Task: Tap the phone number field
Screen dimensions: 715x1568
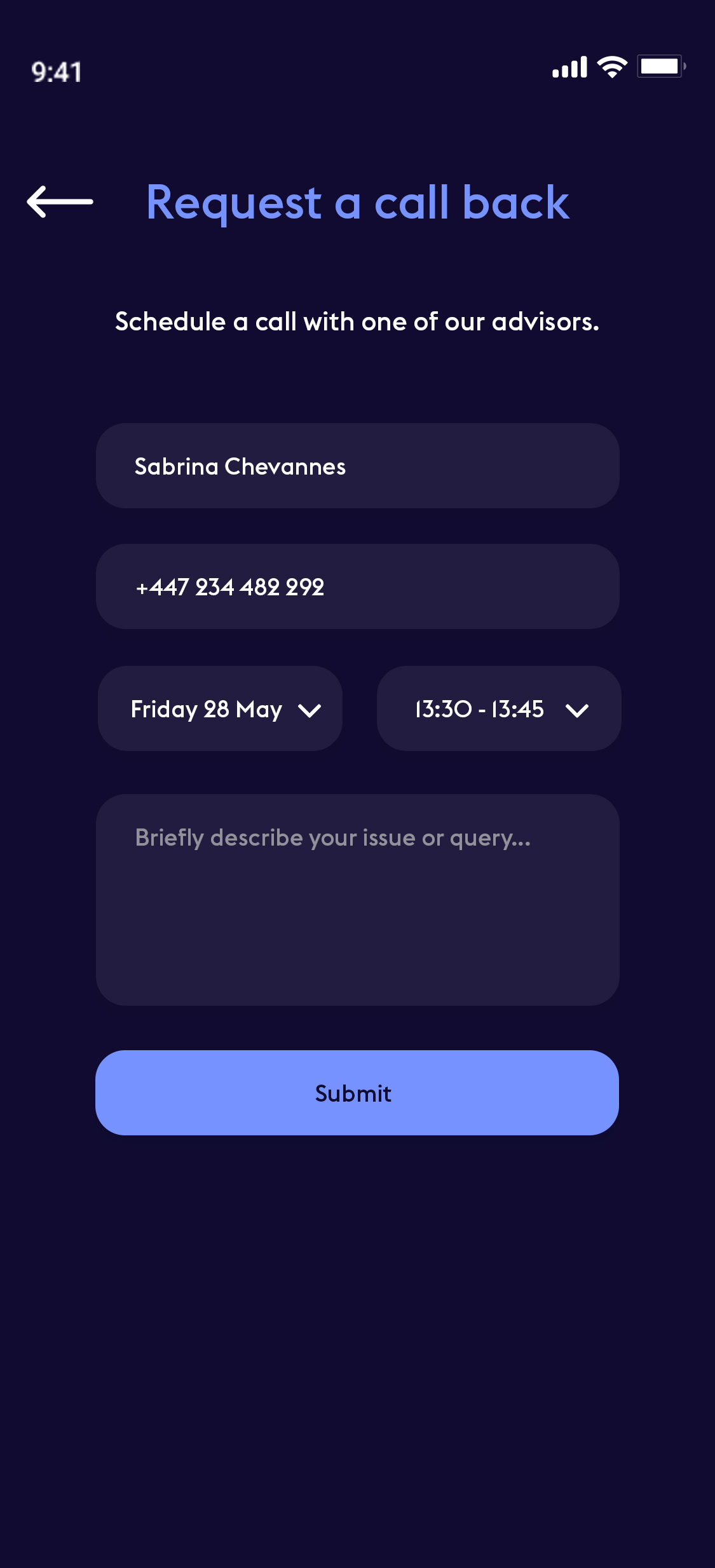Action: click(x=357, y=586)
